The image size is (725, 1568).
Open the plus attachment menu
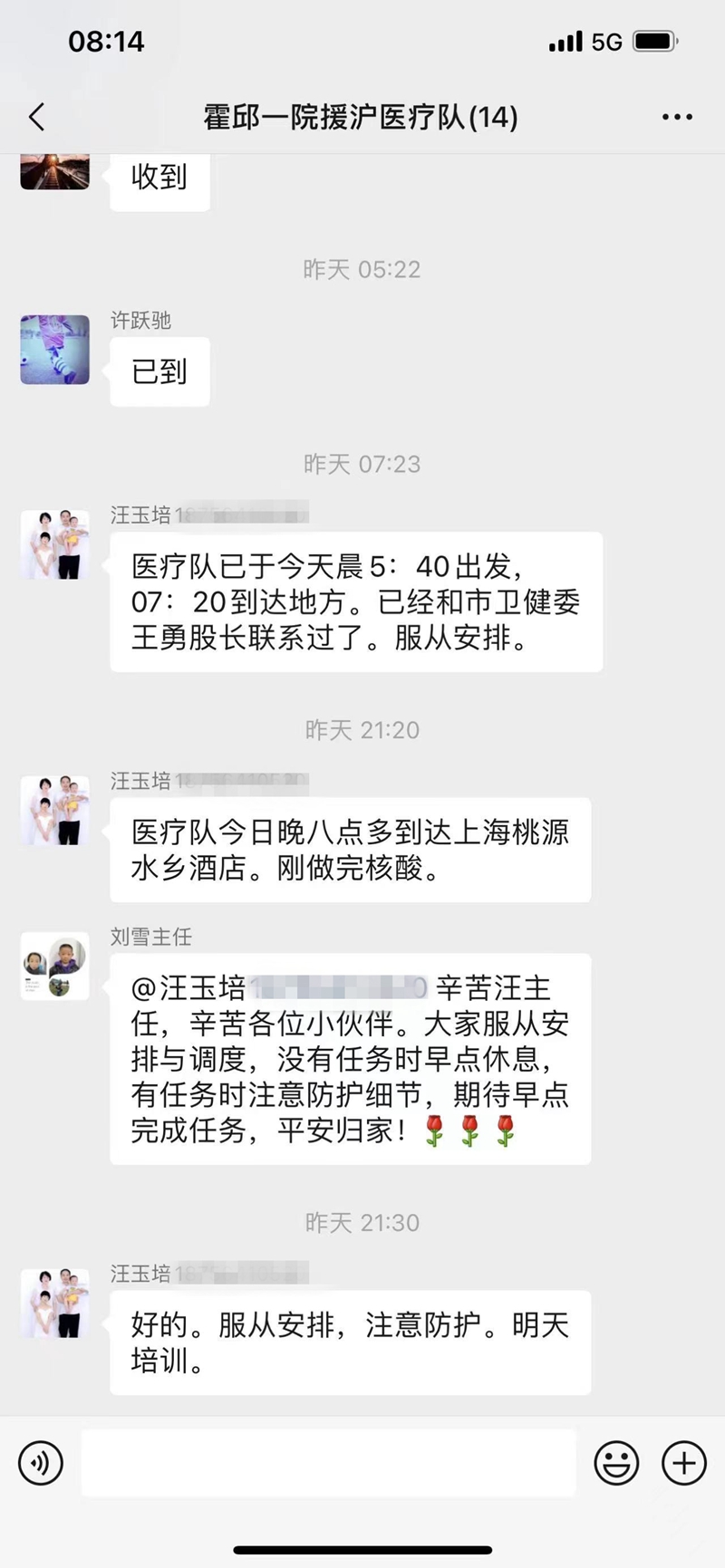pos(684,1463)
